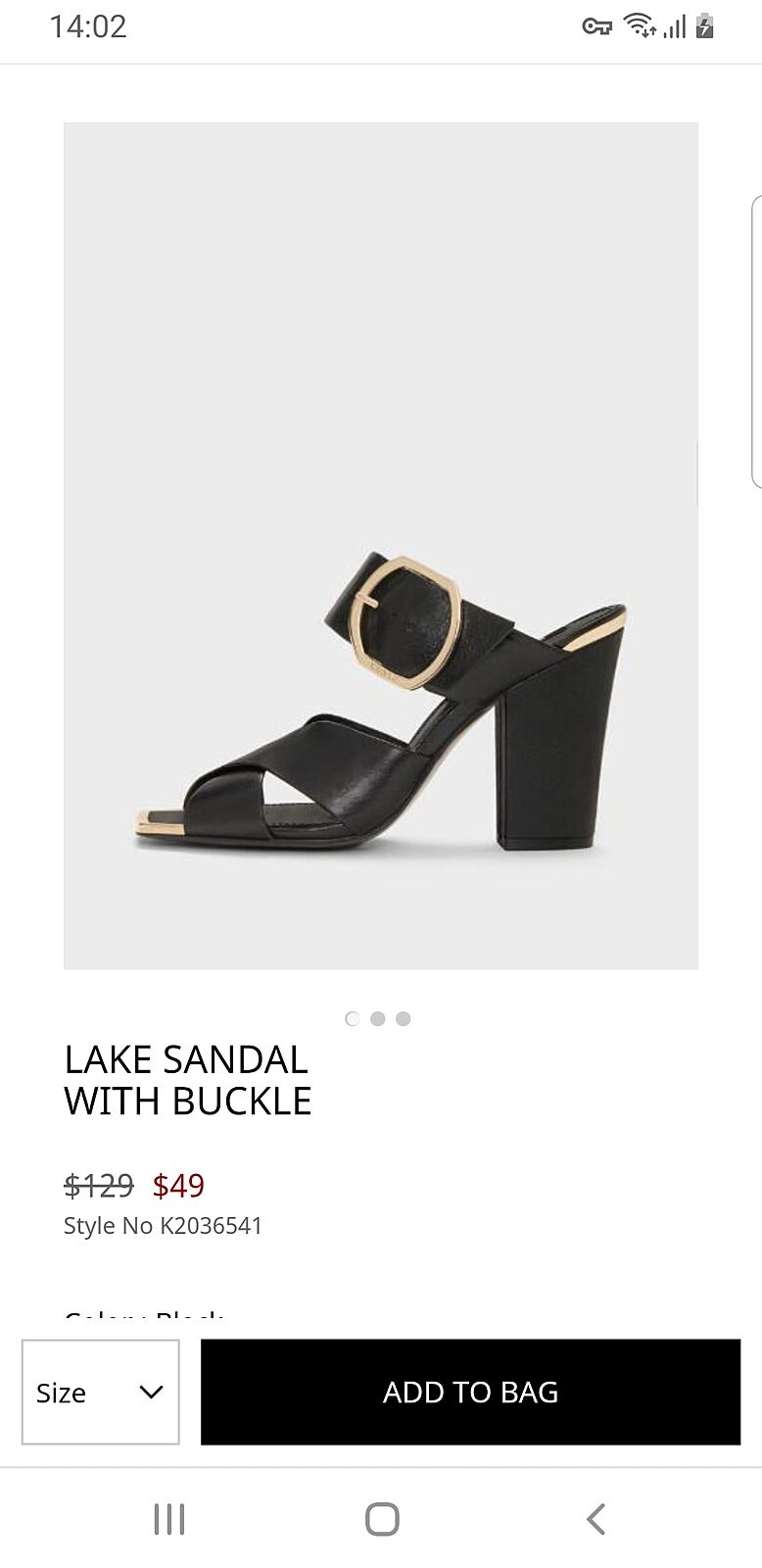Open the Lake Sandal product photo
The height and width of the screenshot is (1568, 762).
381,546
